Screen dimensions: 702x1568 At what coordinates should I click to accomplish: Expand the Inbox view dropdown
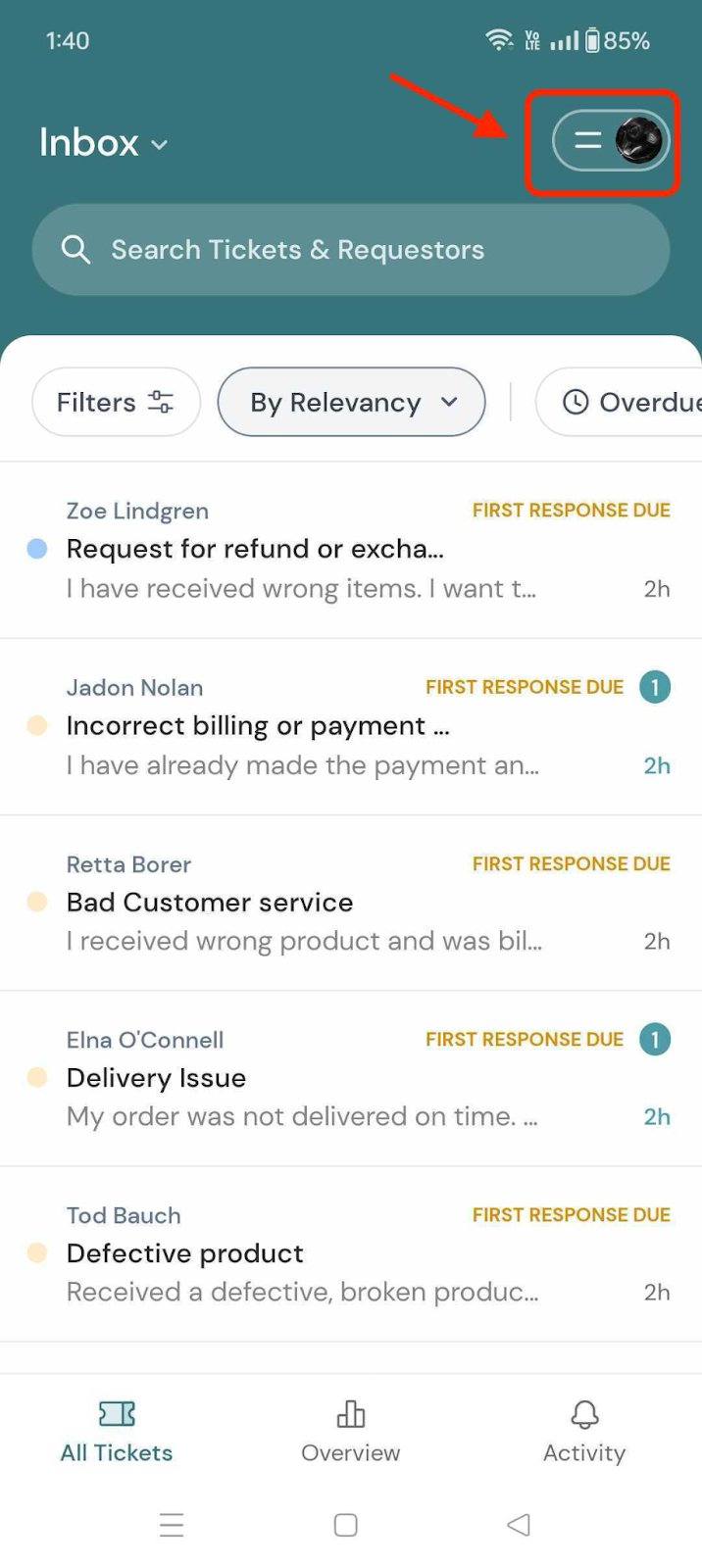104,143
